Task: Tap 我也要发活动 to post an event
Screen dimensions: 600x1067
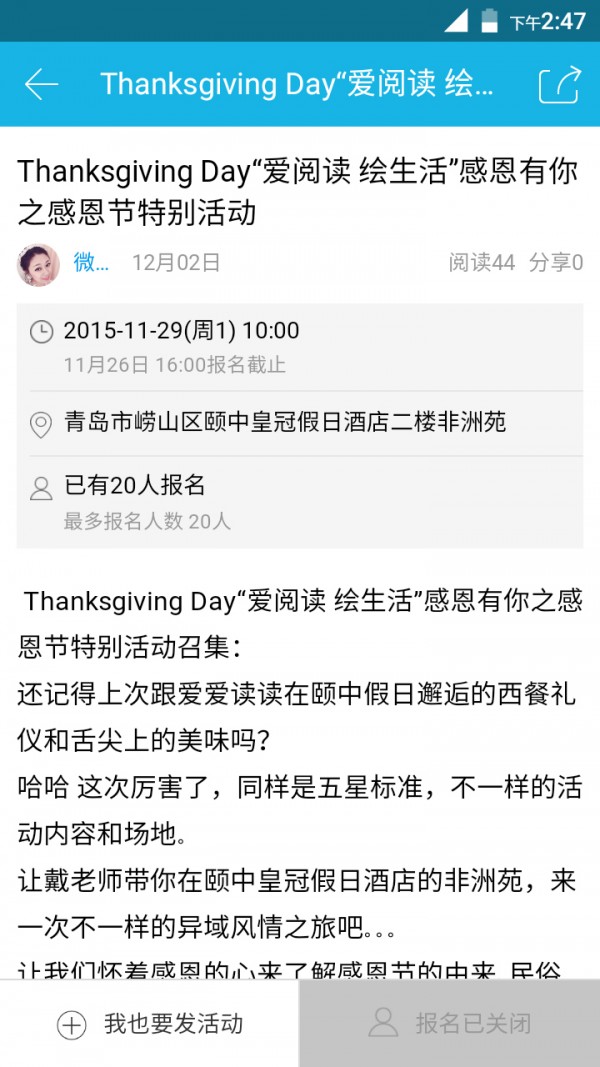Action: coord(150,1024)
